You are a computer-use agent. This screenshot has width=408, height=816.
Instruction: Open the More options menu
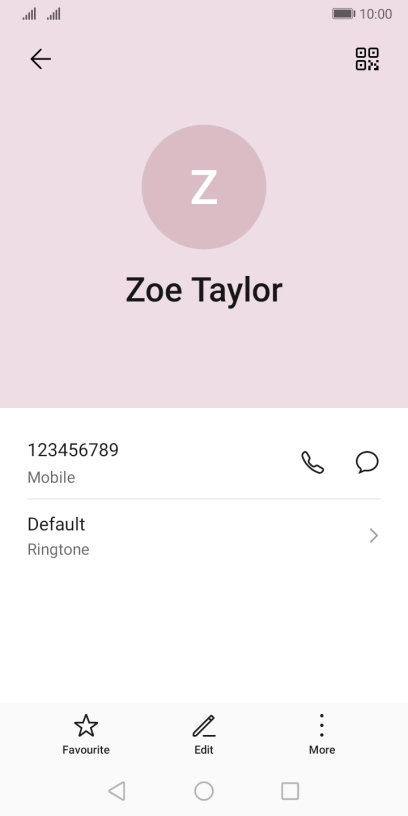(x=322, y=734)
